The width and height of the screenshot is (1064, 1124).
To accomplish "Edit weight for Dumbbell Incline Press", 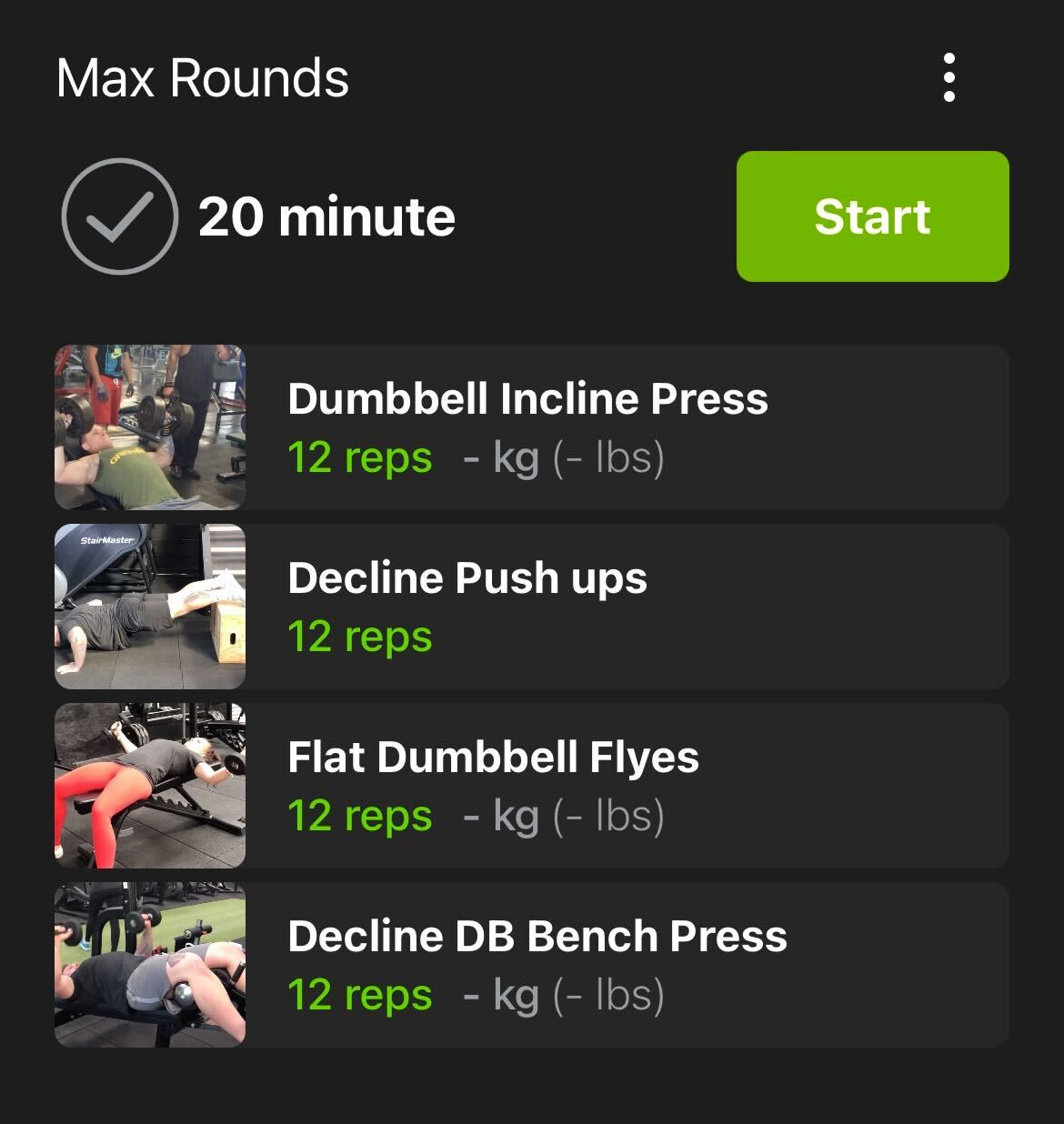I will point(498,457).
